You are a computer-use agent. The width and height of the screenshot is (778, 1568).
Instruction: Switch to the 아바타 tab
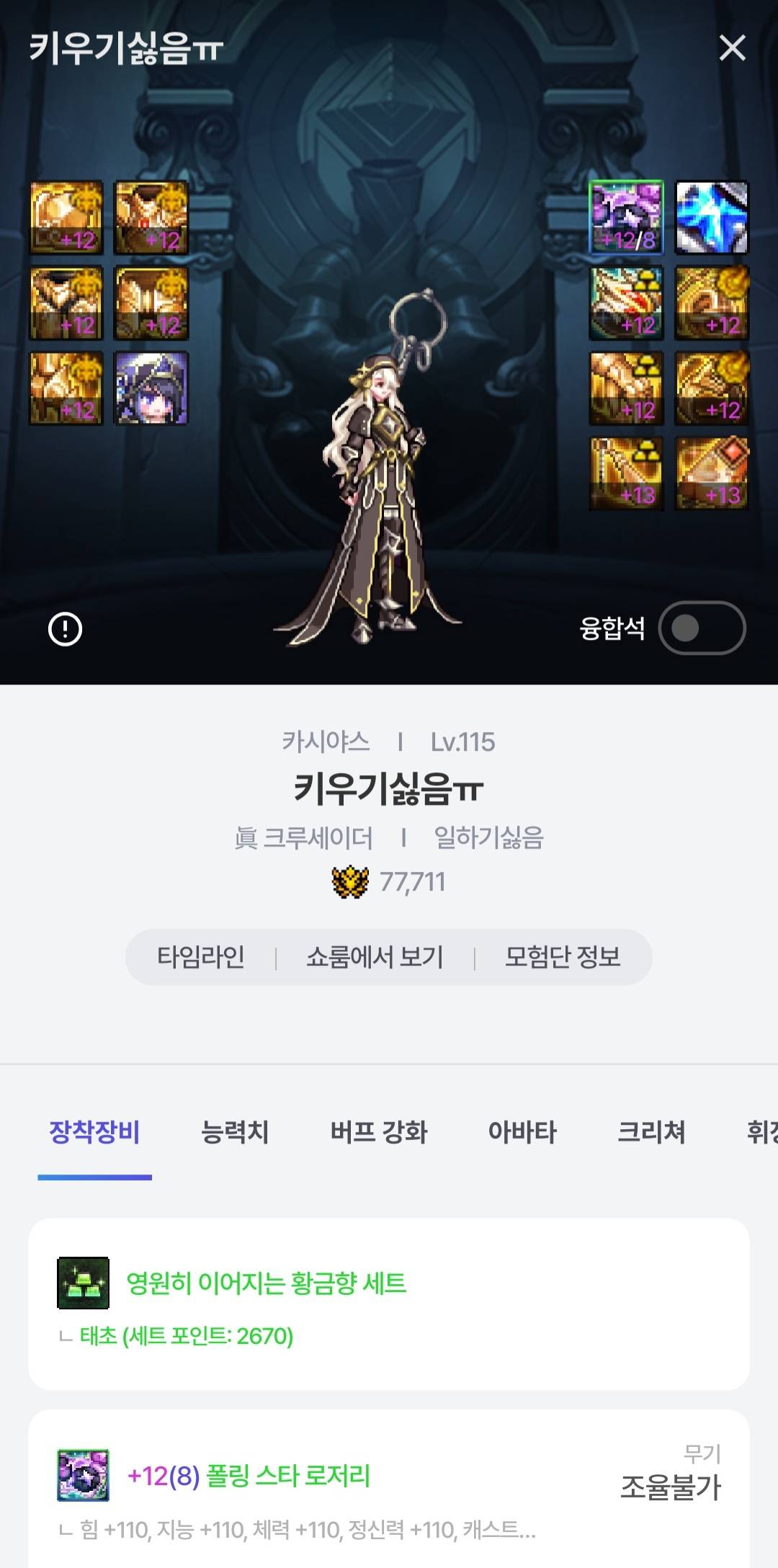pos(522,1132)
